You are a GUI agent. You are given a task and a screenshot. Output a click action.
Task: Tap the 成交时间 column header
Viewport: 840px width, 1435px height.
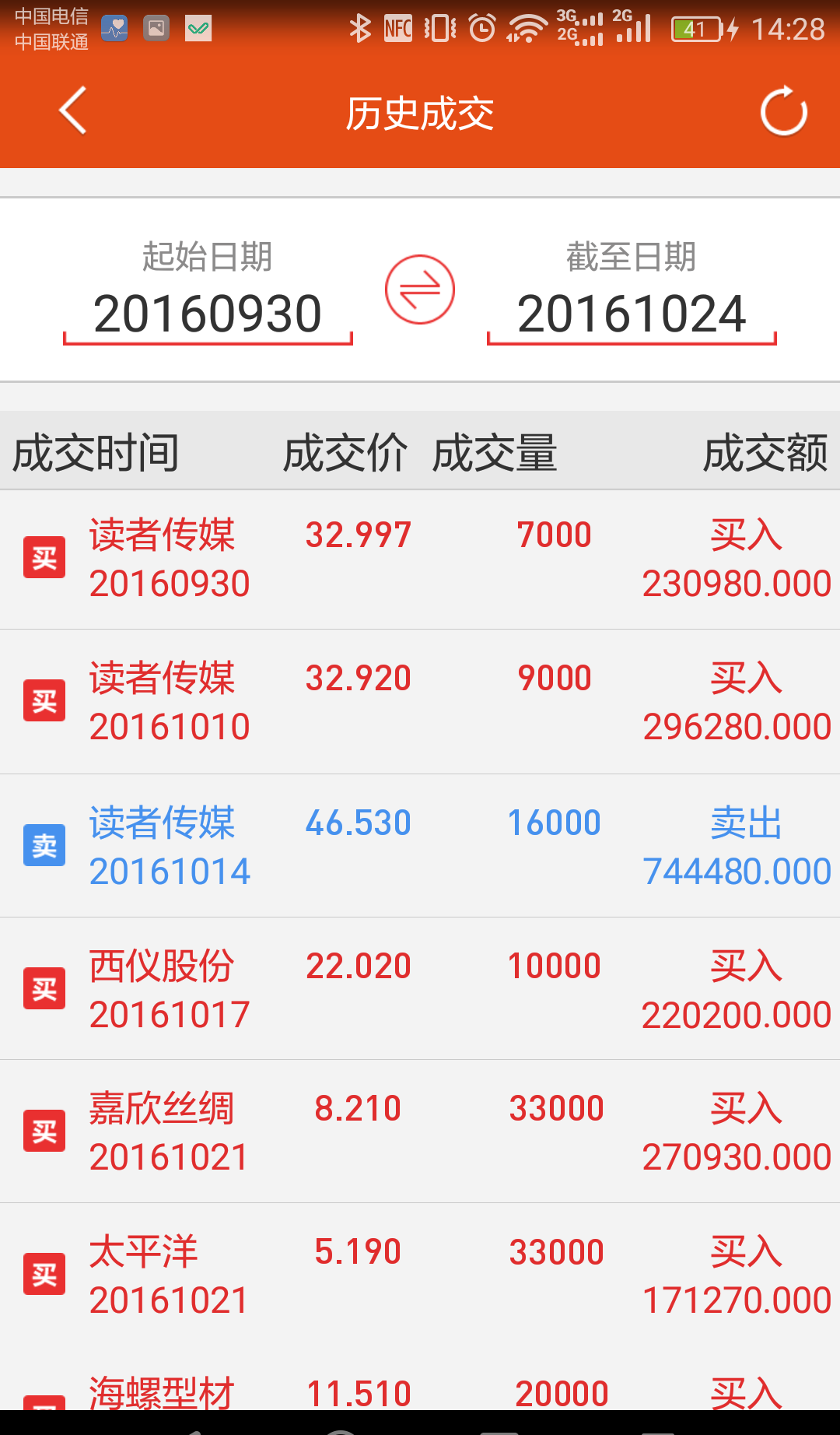click(x=95, y=454)
